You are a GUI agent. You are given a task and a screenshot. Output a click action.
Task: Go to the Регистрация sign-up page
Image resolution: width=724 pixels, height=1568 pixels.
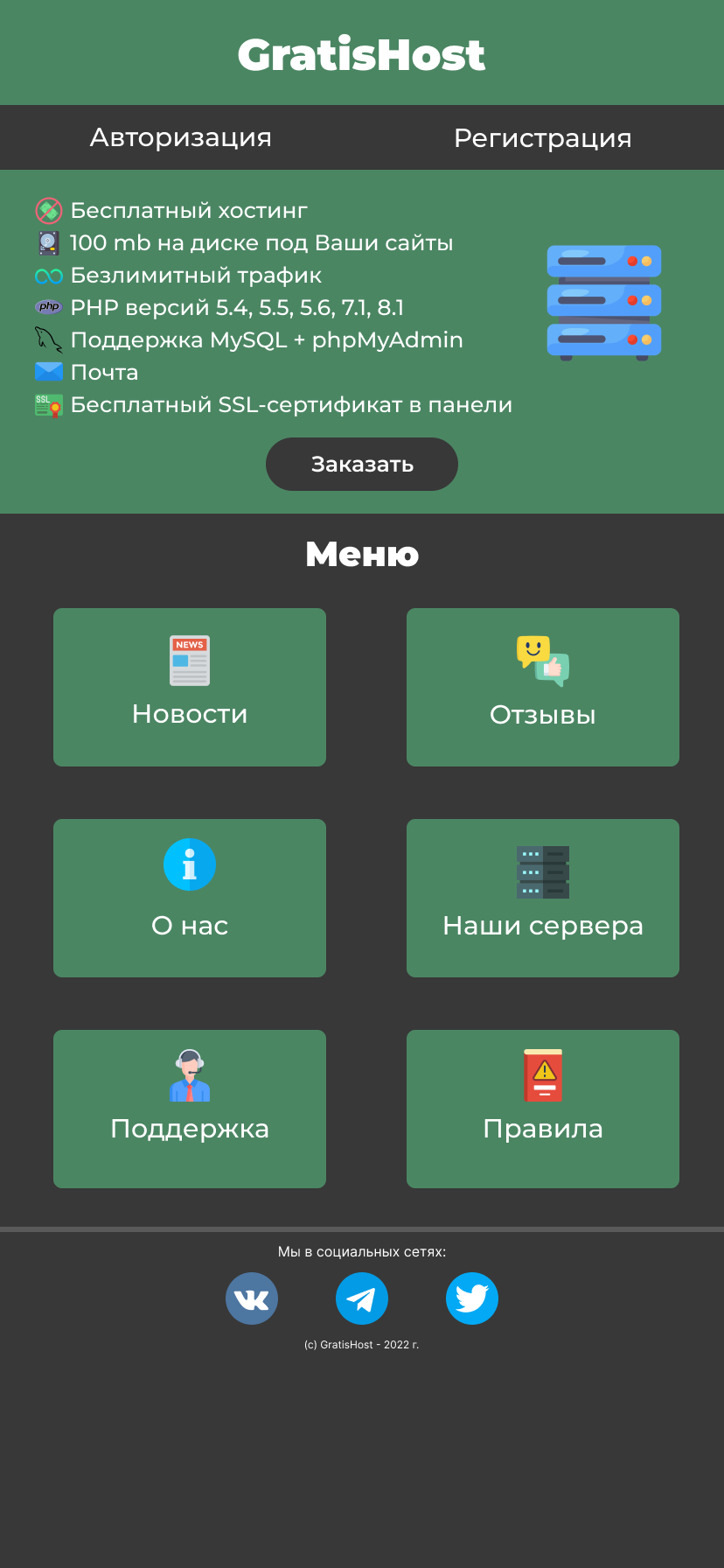542,138
